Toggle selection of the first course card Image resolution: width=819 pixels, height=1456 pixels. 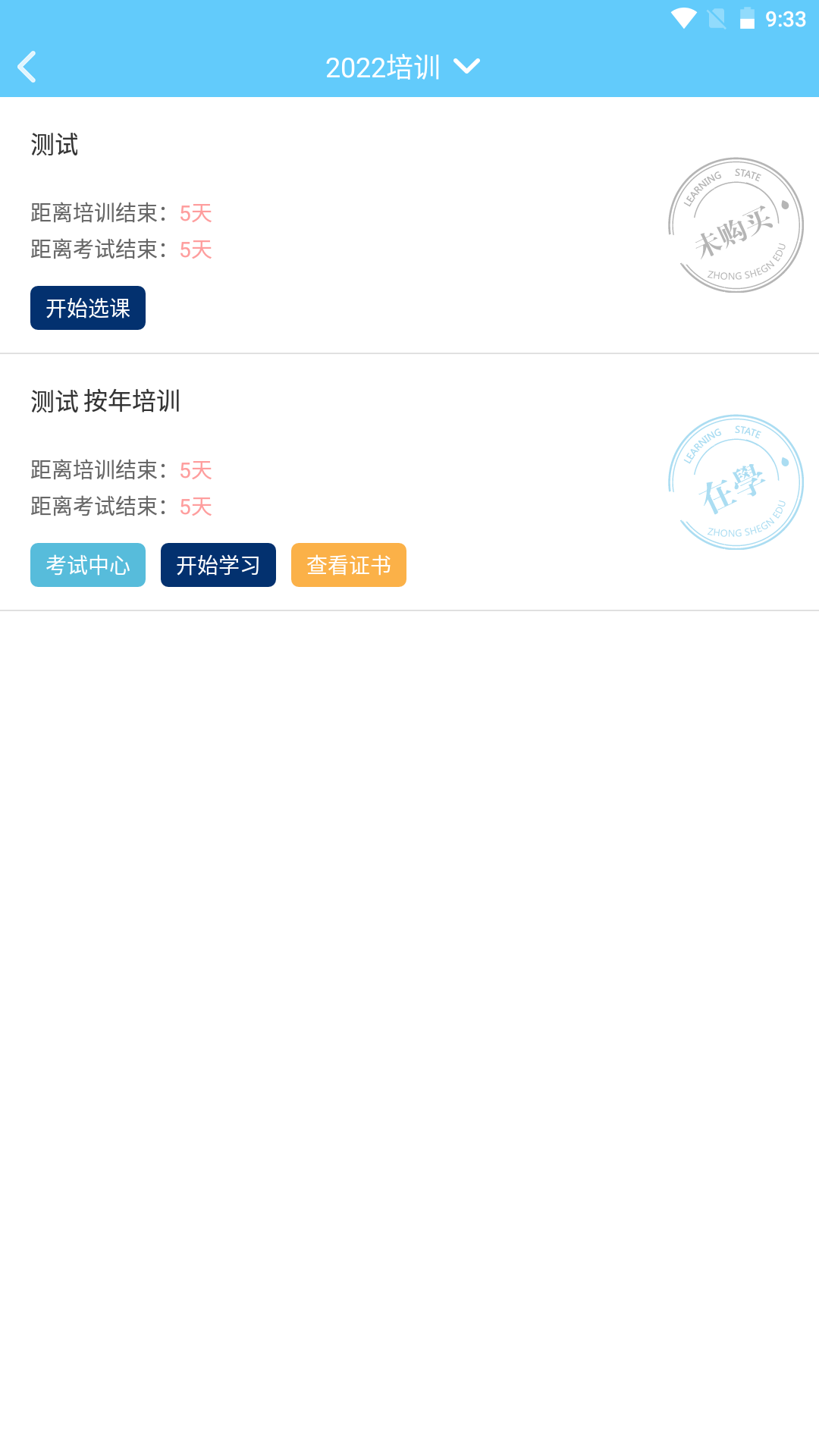click(409, 227)
